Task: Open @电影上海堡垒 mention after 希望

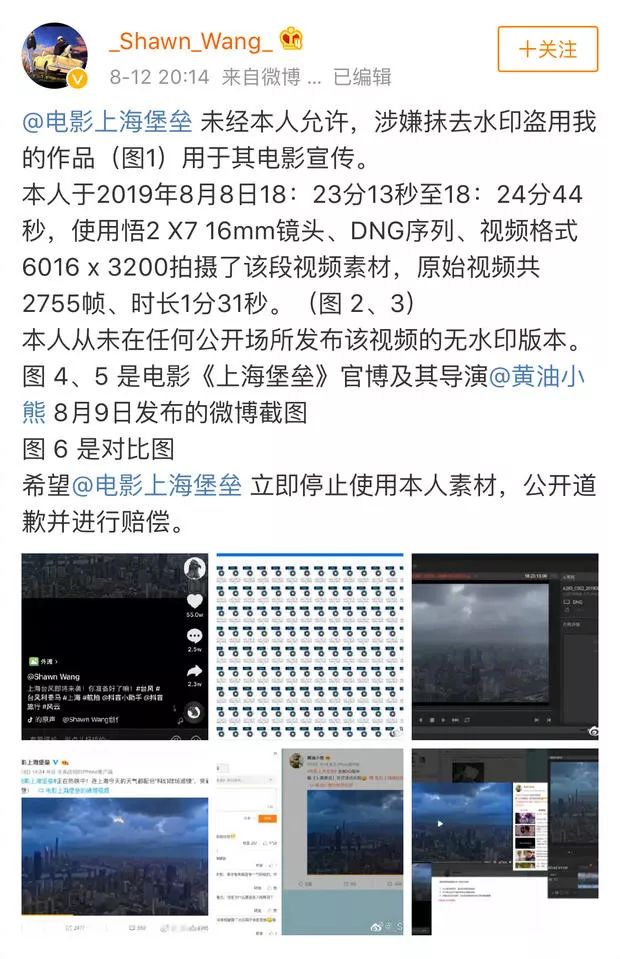Action: point(158,486)
